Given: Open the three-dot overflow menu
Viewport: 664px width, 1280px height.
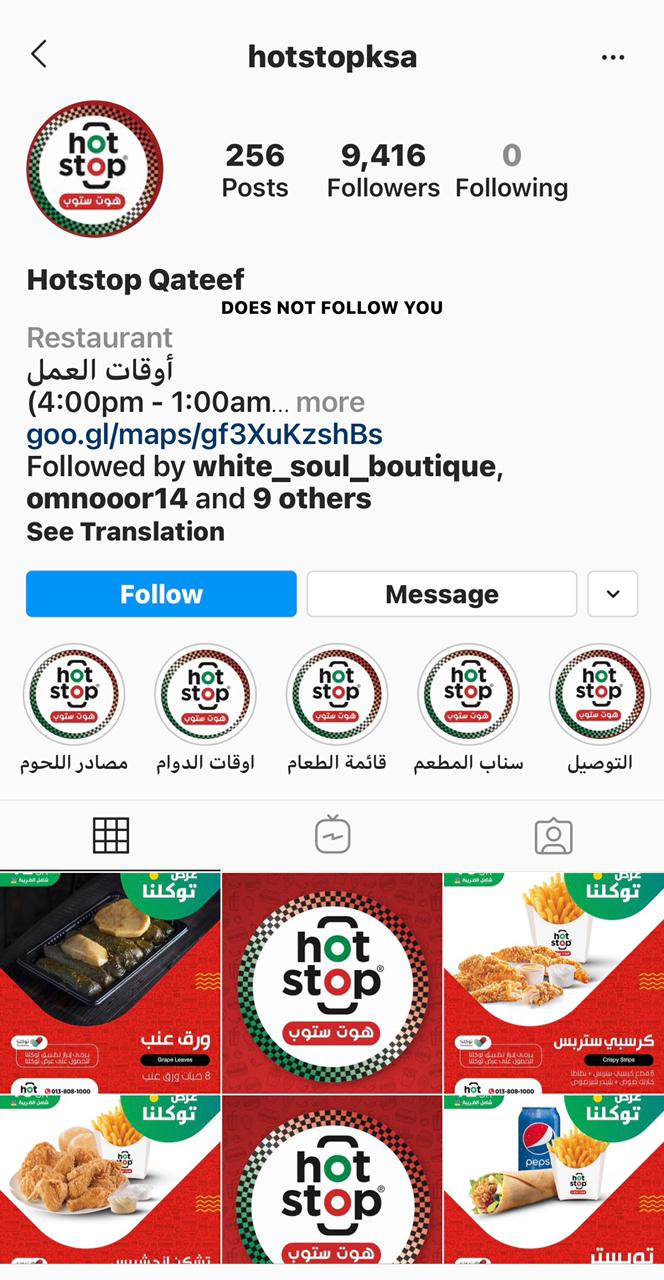Looking at the screenshot, I should (x=612, y=57).
